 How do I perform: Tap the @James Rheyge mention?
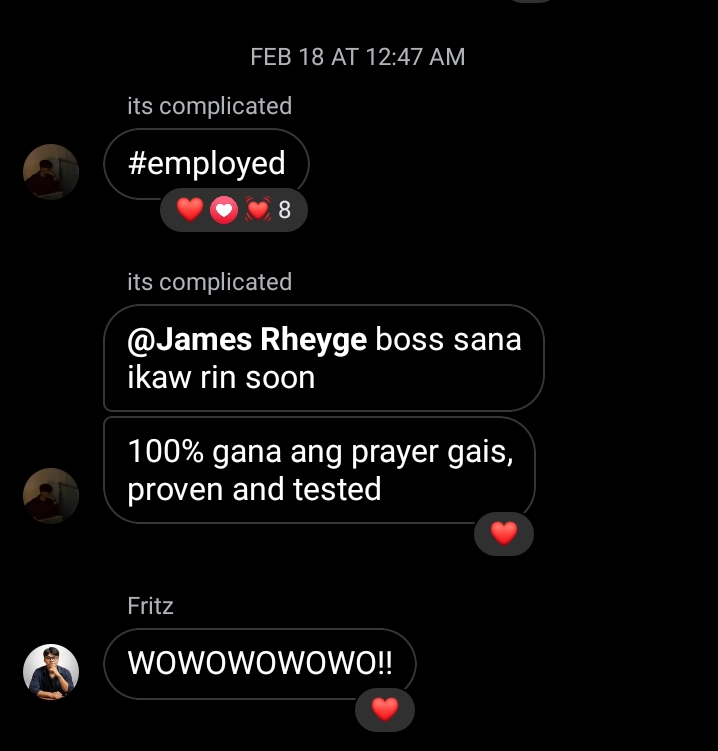[x=247, y=340]
